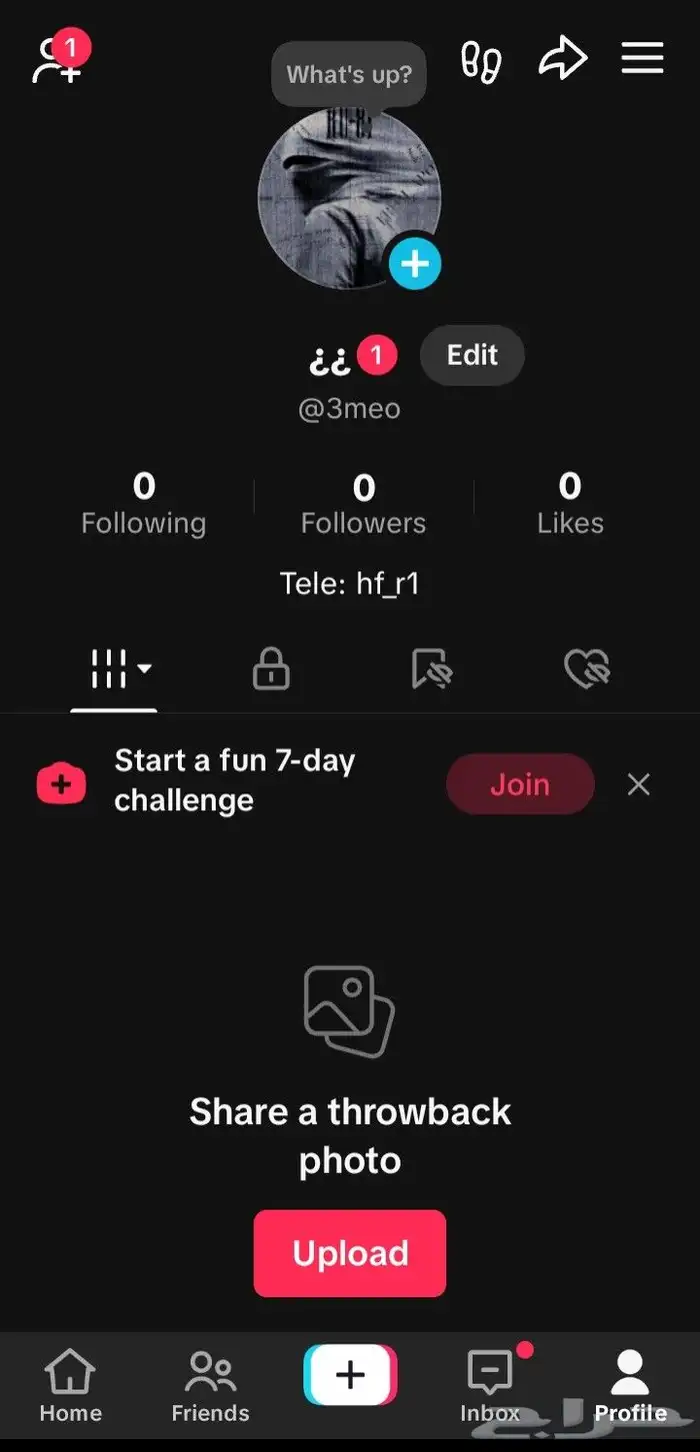The width and height of the screenshot is (700, 1452).
Task: Switch to the private videos lock tab
Action: pos(271,669)
